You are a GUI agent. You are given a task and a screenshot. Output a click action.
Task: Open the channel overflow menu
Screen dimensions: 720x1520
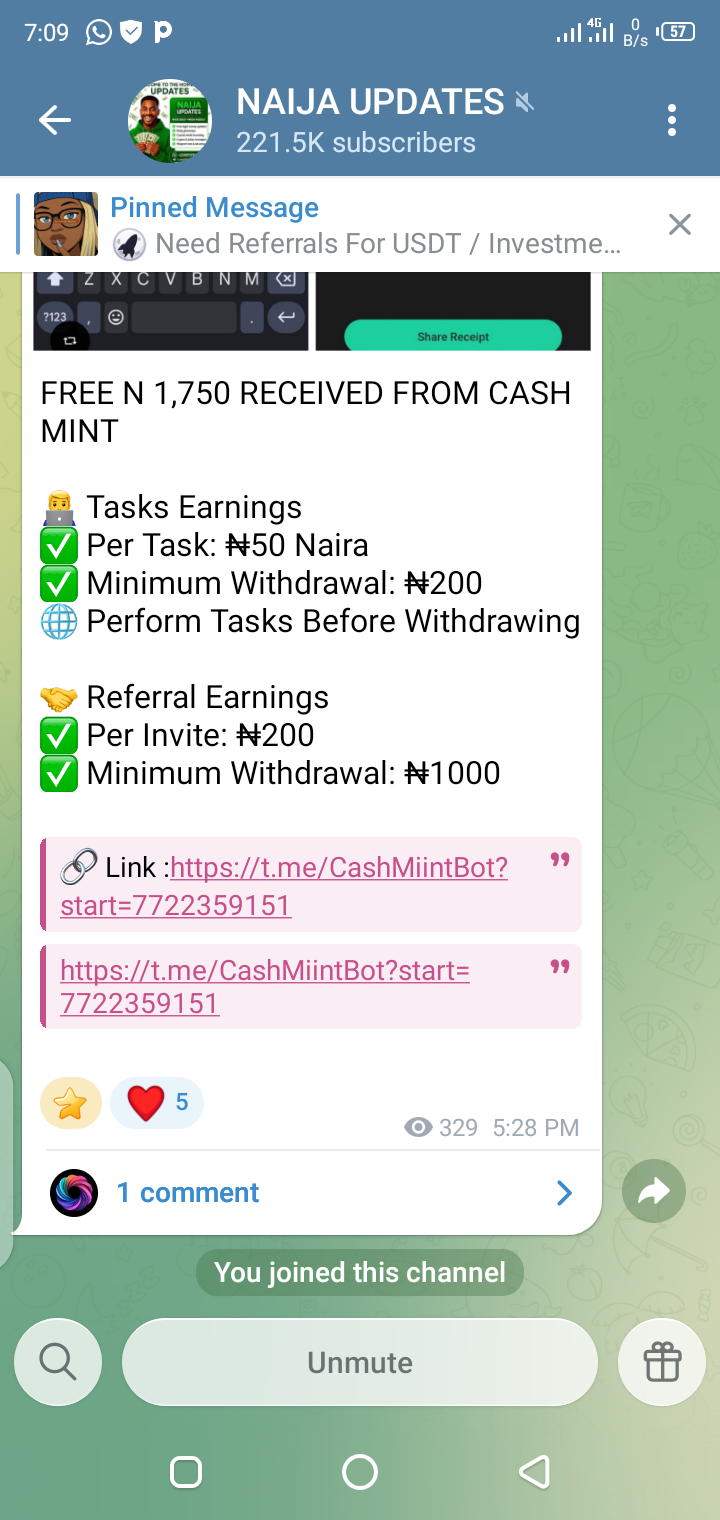(672, 121)
